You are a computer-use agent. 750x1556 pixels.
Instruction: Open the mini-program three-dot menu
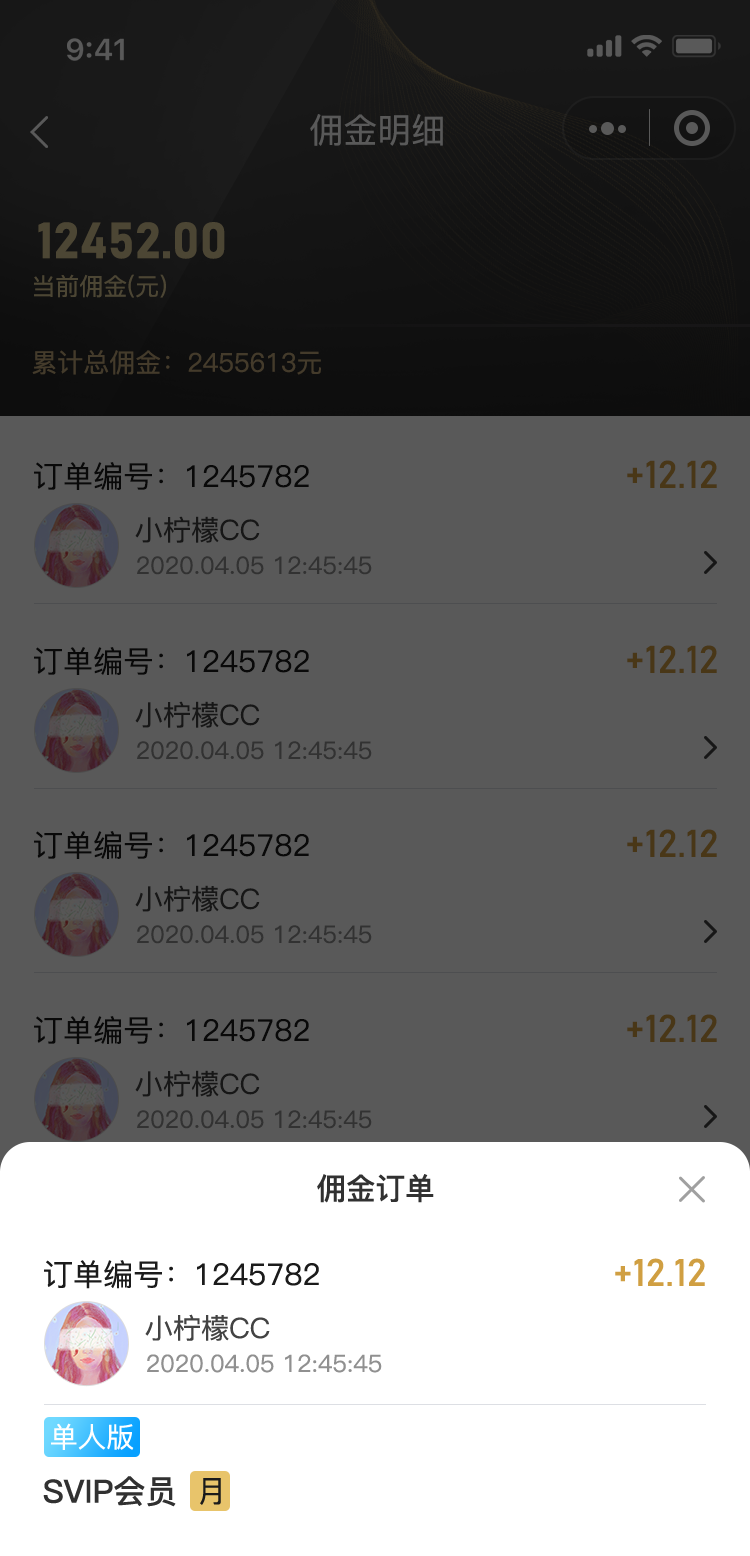click(607, 129)
